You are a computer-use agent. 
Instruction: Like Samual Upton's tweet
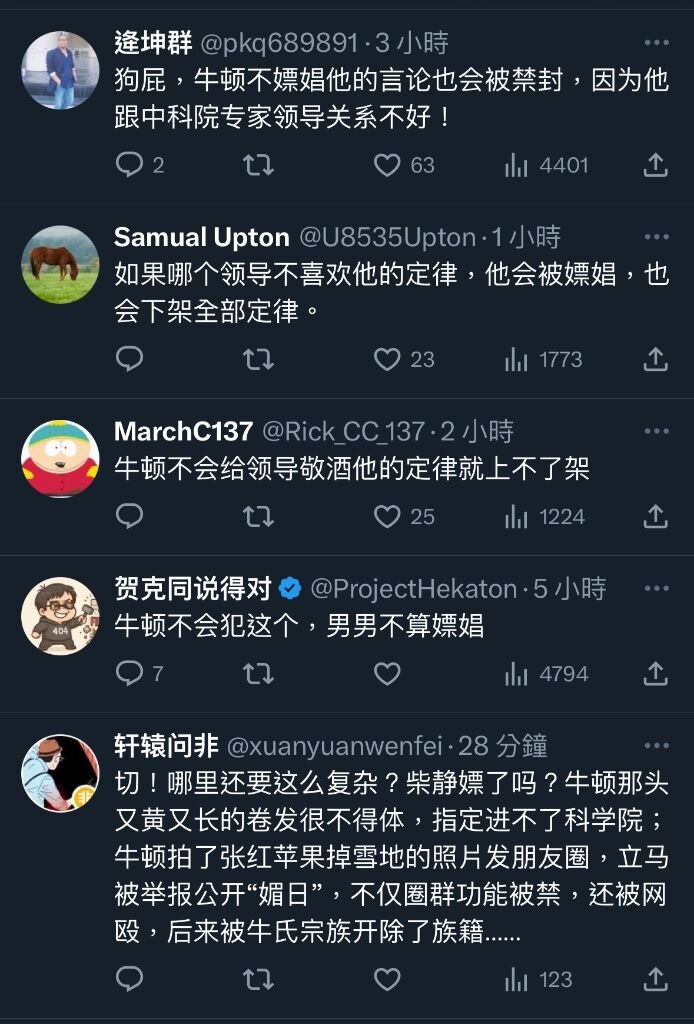click(387, 359)
